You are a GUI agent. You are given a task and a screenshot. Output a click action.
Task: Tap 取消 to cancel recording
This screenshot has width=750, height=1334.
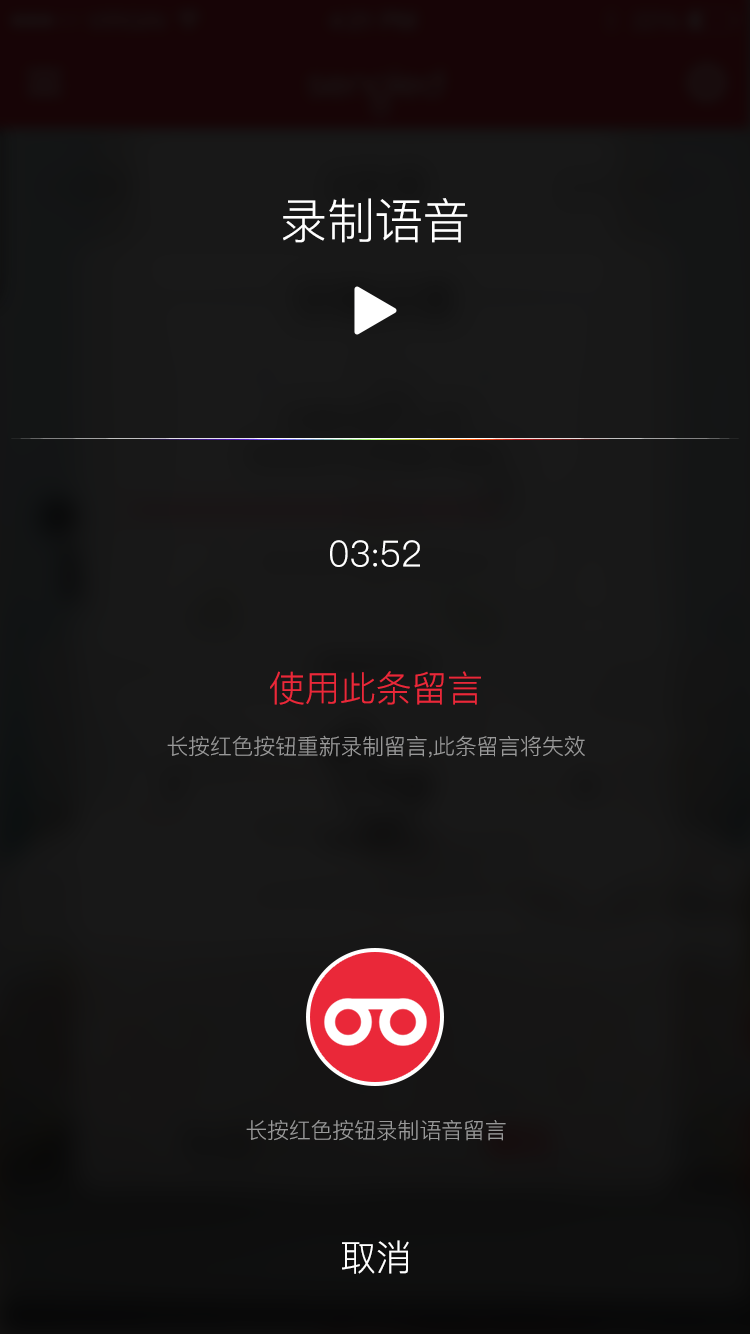375,1257
